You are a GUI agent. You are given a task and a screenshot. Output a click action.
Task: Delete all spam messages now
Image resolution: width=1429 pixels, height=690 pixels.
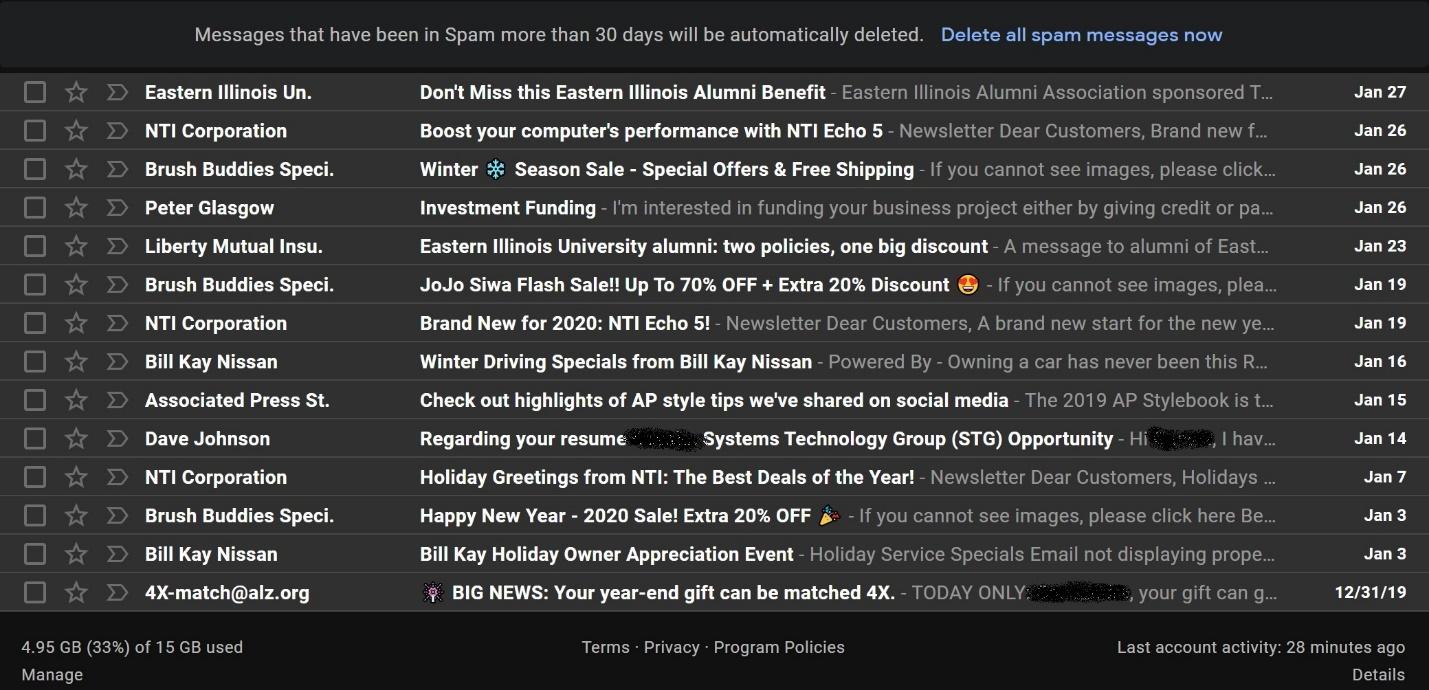click(x=1081, y=35)
